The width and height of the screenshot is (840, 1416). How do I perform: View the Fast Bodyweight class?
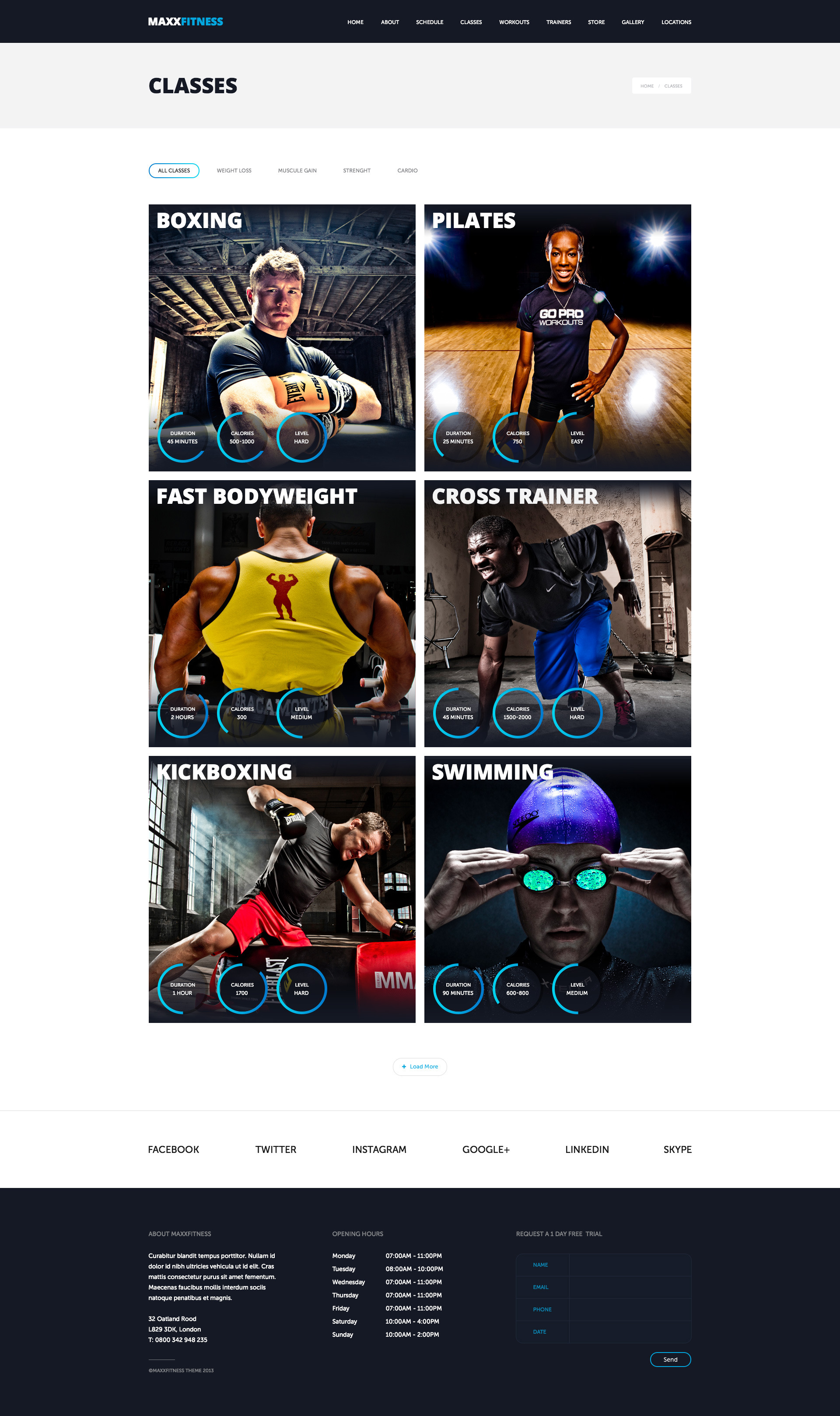[282, 613]
